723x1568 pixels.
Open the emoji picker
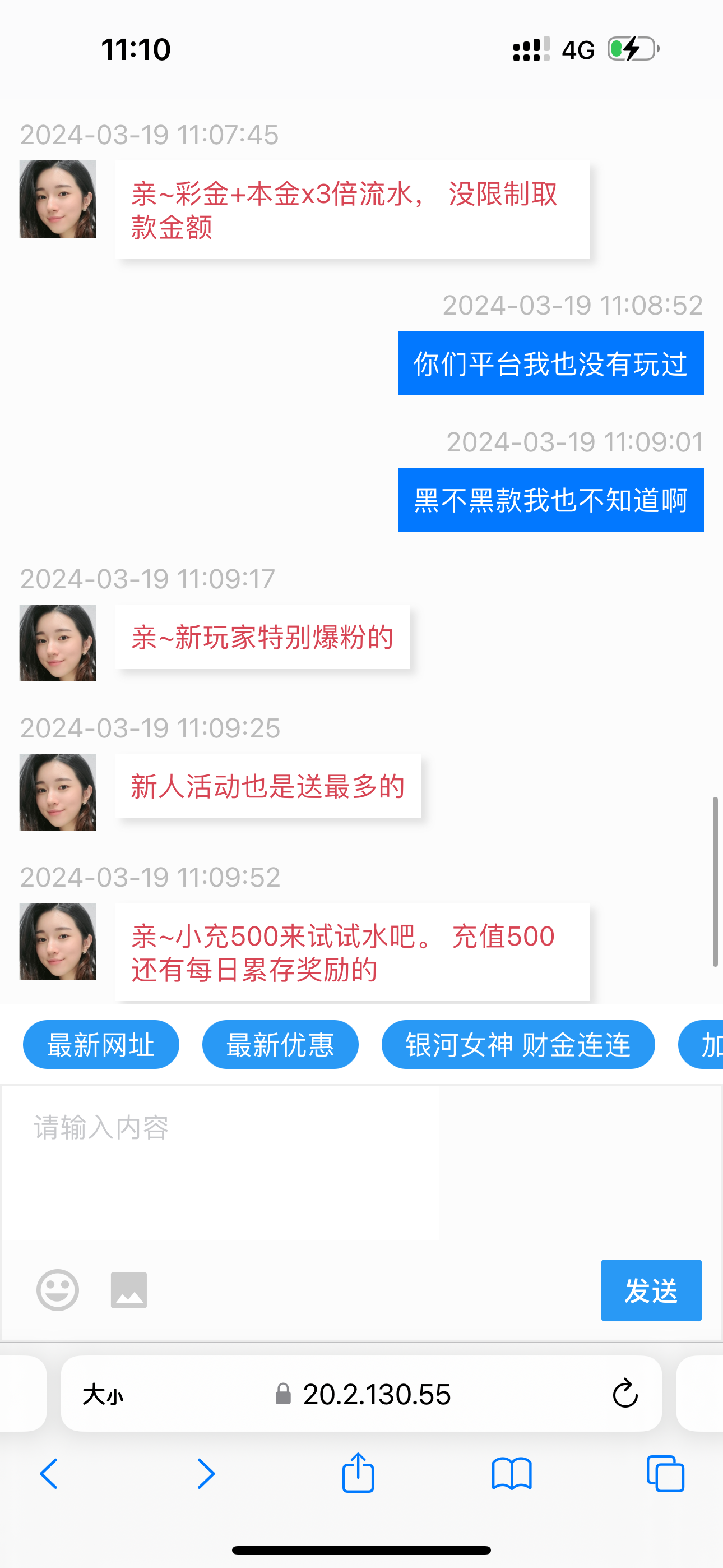pos(57,1290)
